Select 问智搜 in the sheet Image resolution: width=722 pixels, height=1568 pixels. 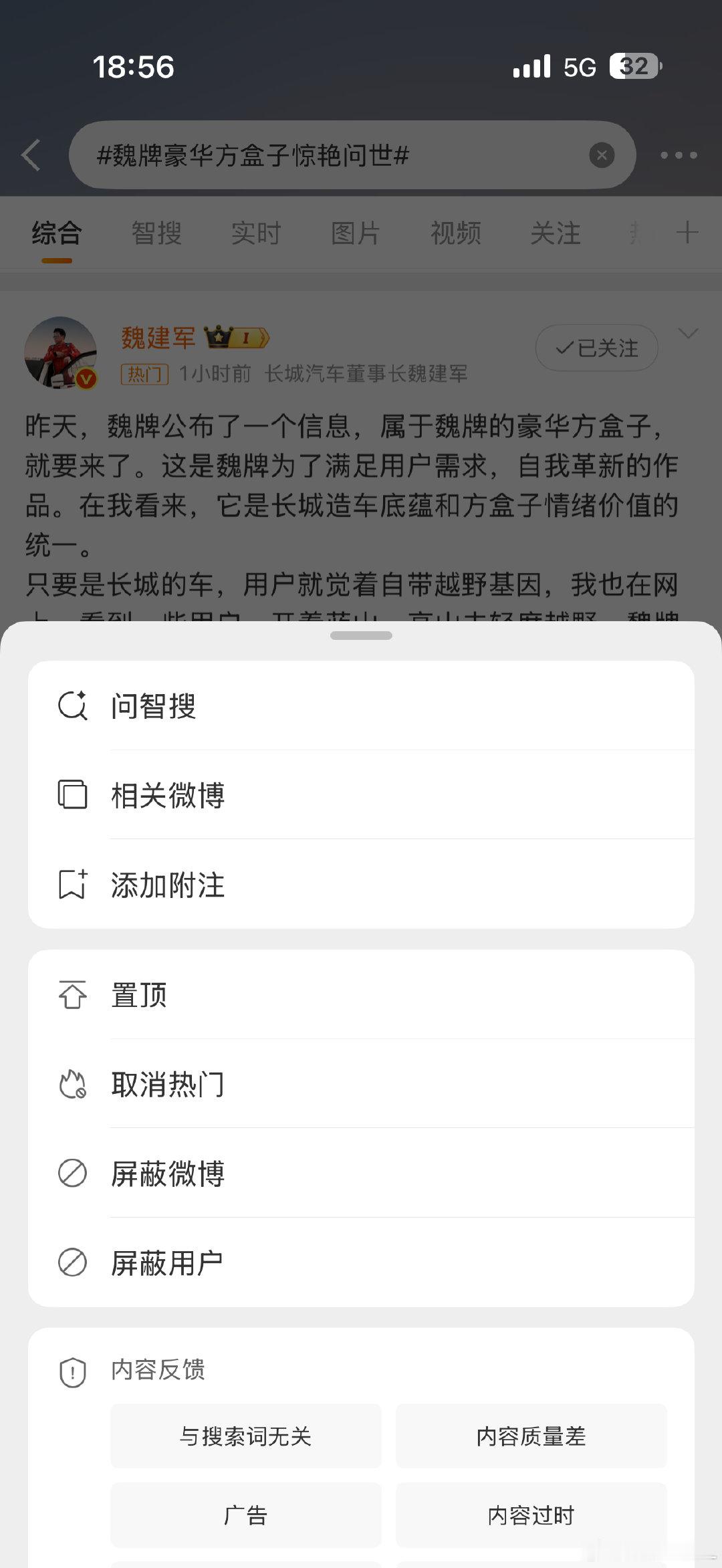point(361,705)
